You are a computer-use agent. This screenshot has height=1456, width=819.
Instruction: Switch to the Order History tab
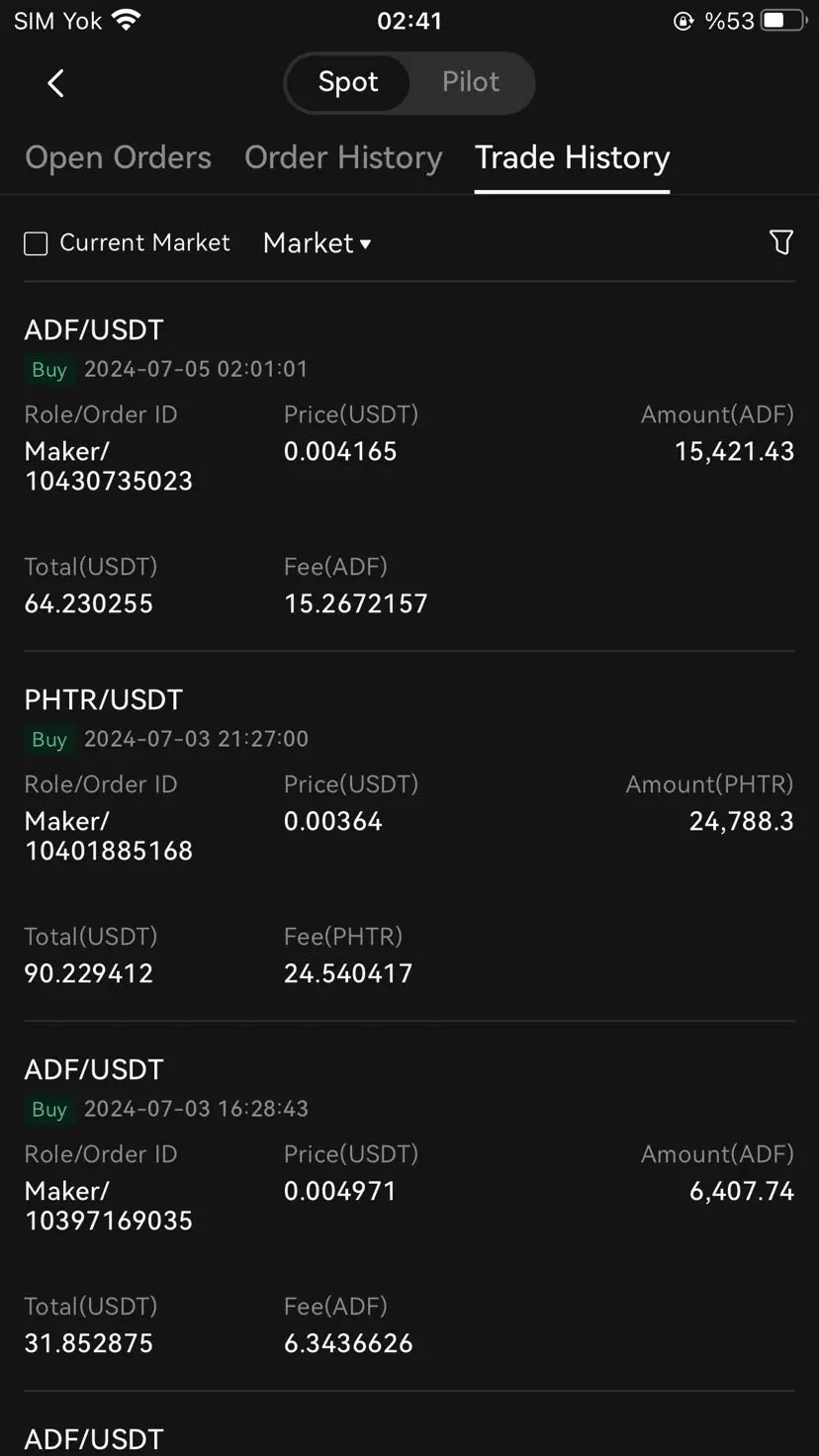tap(343, 157)
